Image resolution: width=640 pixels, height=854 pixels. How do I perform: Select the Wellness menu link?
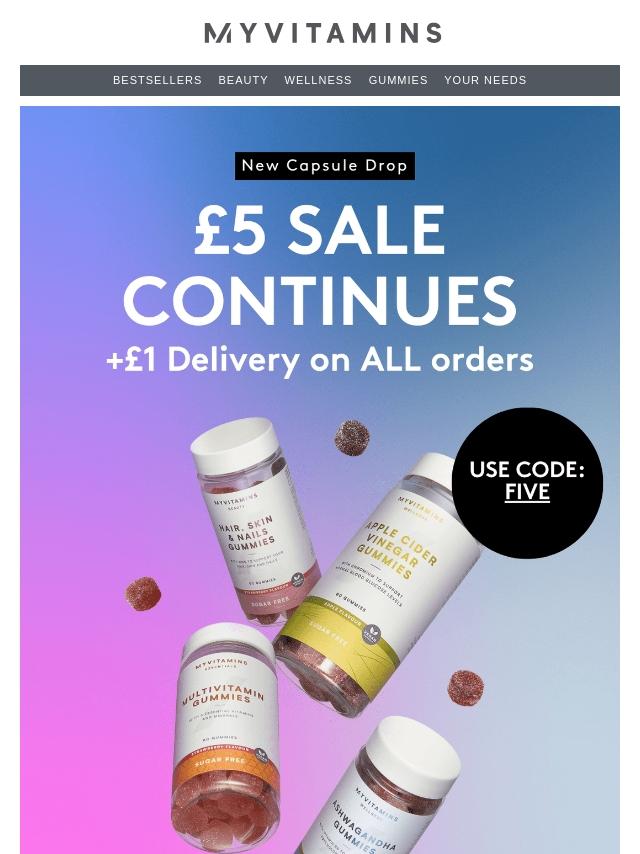click(318, 80)
